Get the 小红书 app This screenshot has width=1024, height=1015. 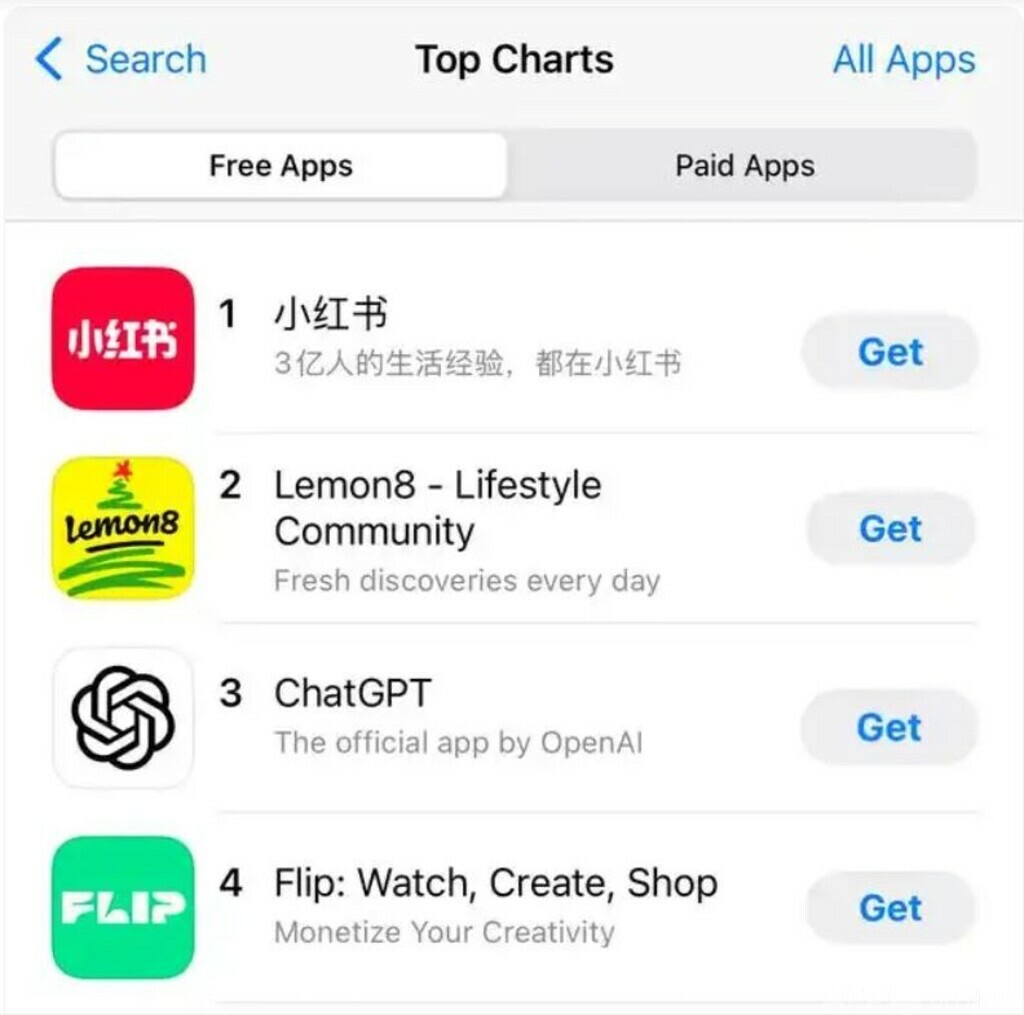[x=890, y=352]
